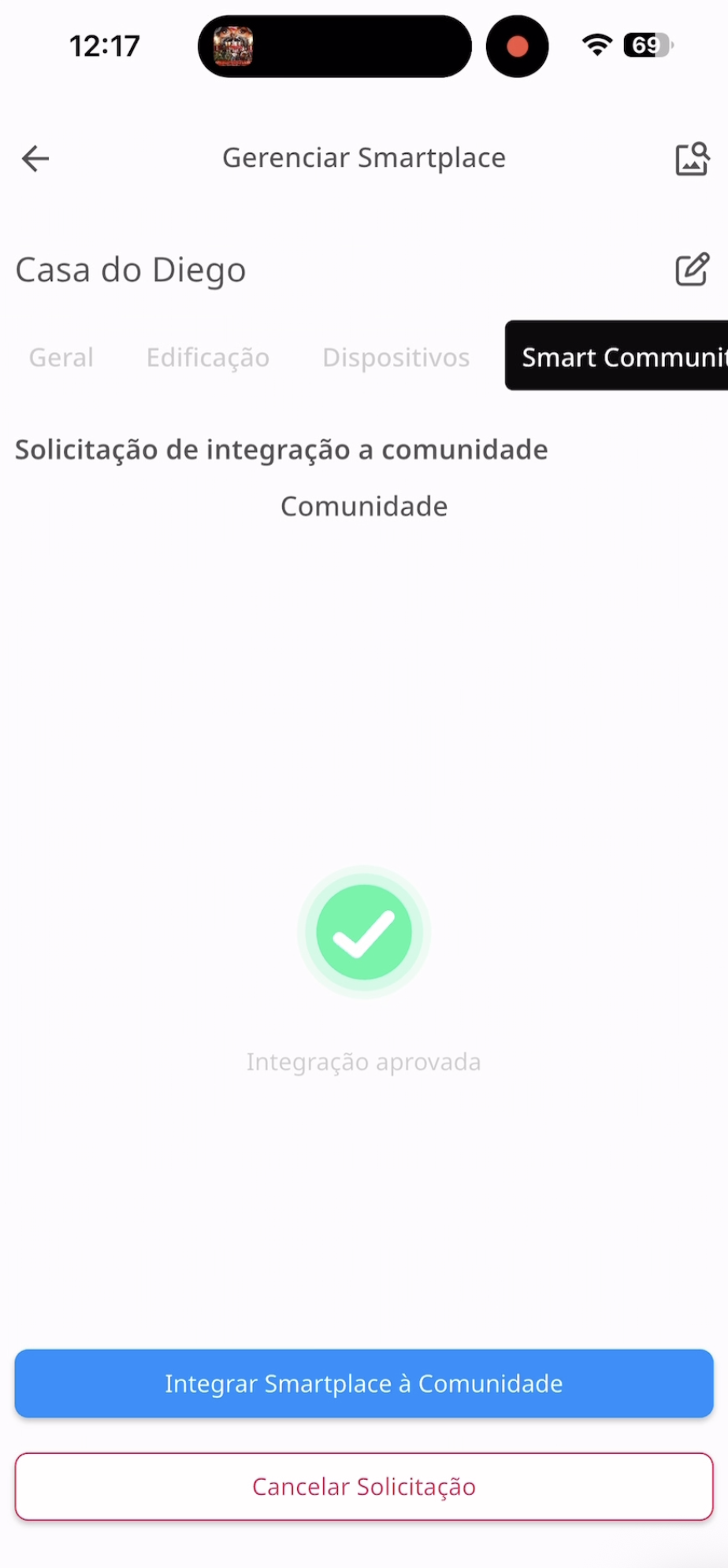Switch to the Geral tab
728x1568 pixels.
click(61, 358)
